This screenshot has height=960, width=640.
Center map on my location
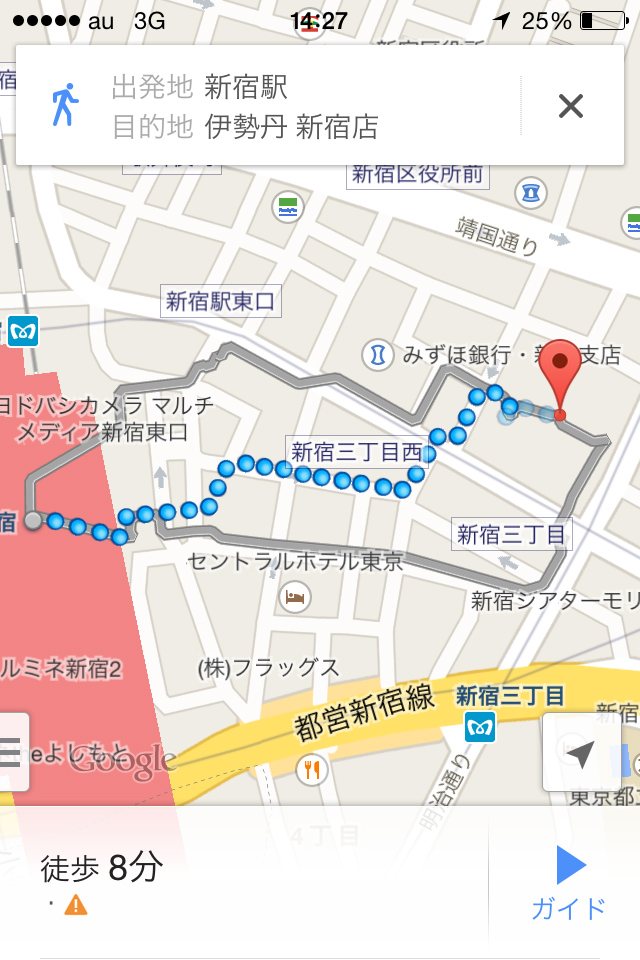click(x=581, y=754)
